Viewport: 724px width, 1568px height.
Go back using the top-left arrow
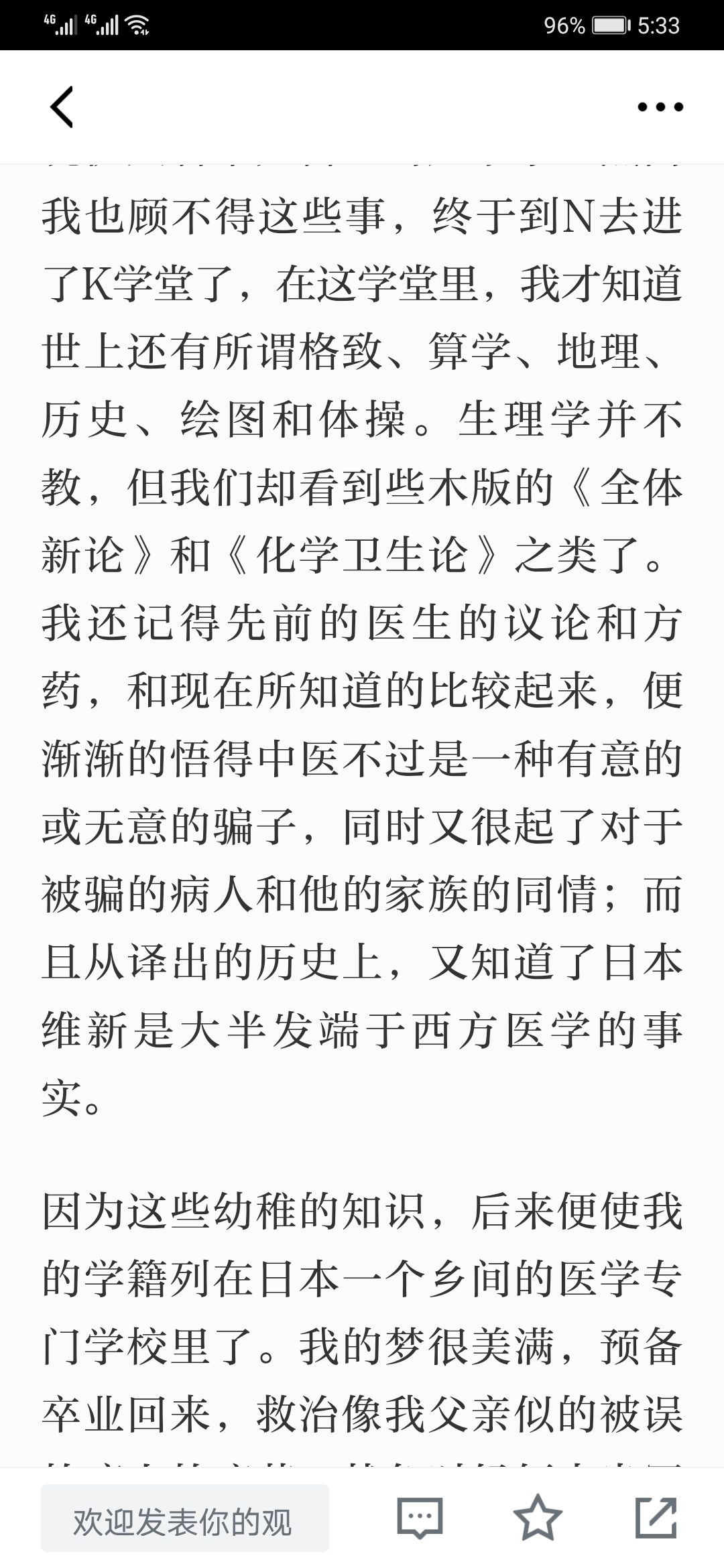point(62,107)
